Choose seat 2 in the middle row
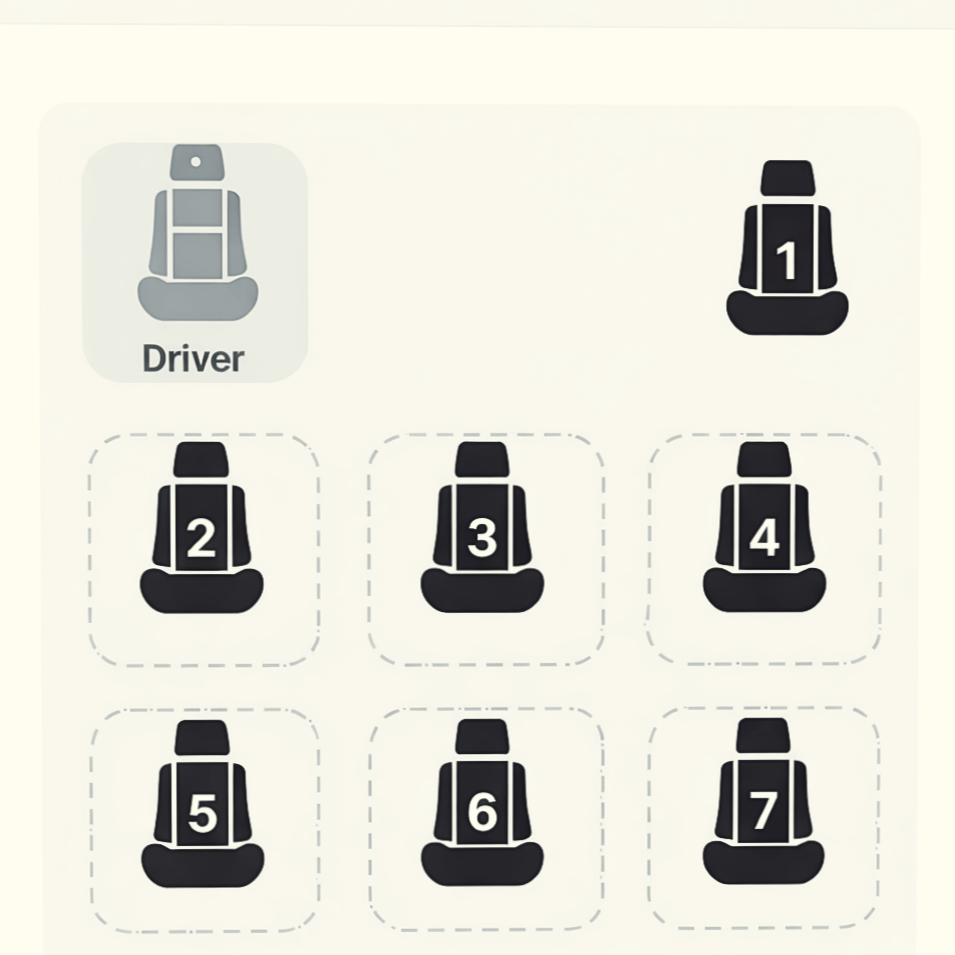 coord(202,531)
